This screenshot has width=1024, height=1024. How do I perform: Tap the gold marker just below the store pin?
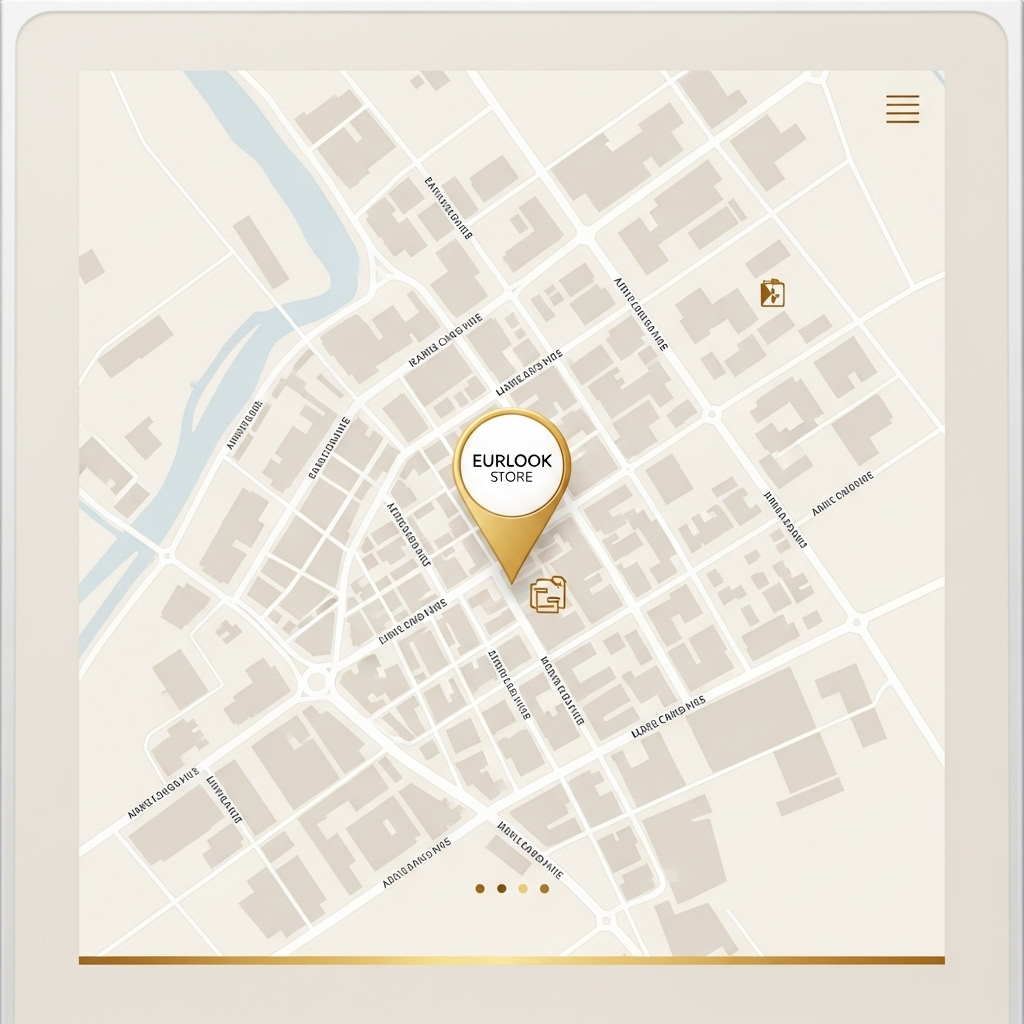(548, 595)
